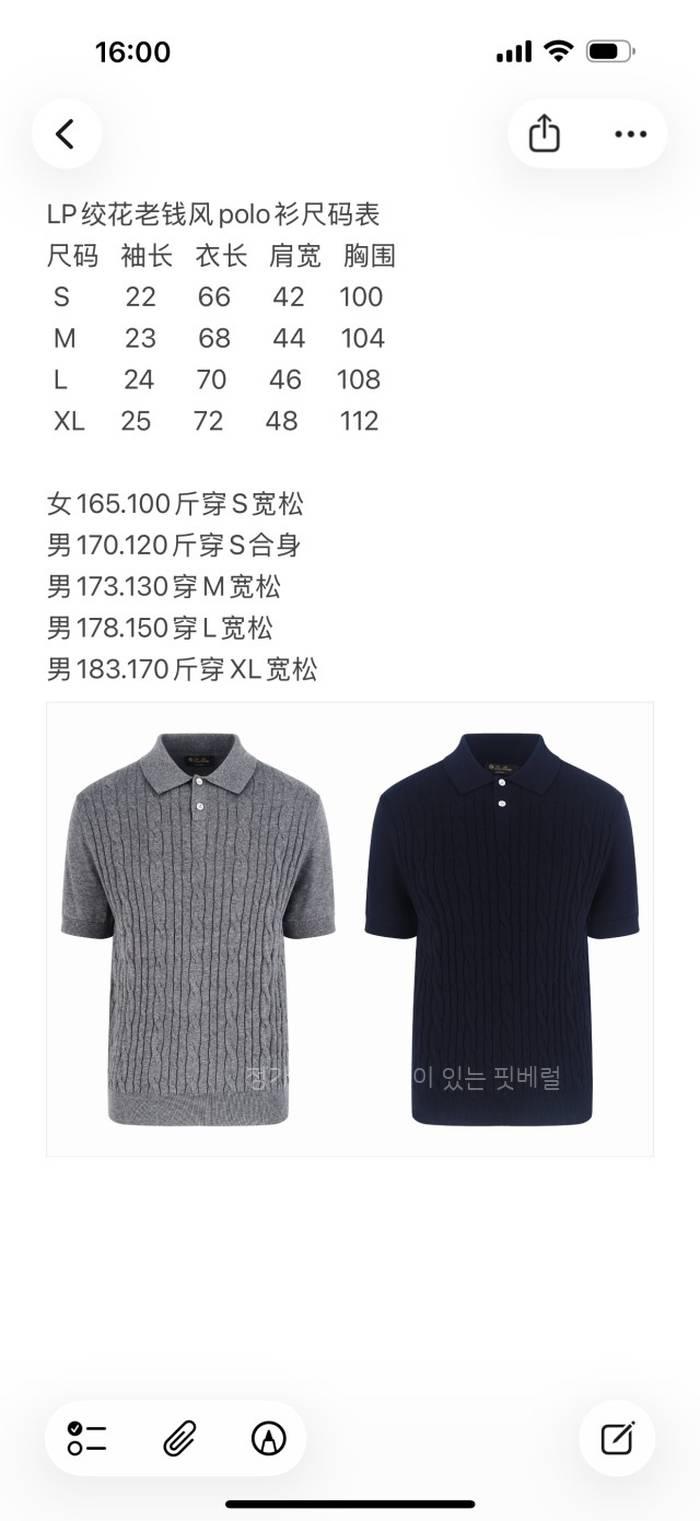Open the markup pen tool
Image resolution: width=700 pixels, height=1521 pixels.
[268, 1438]
